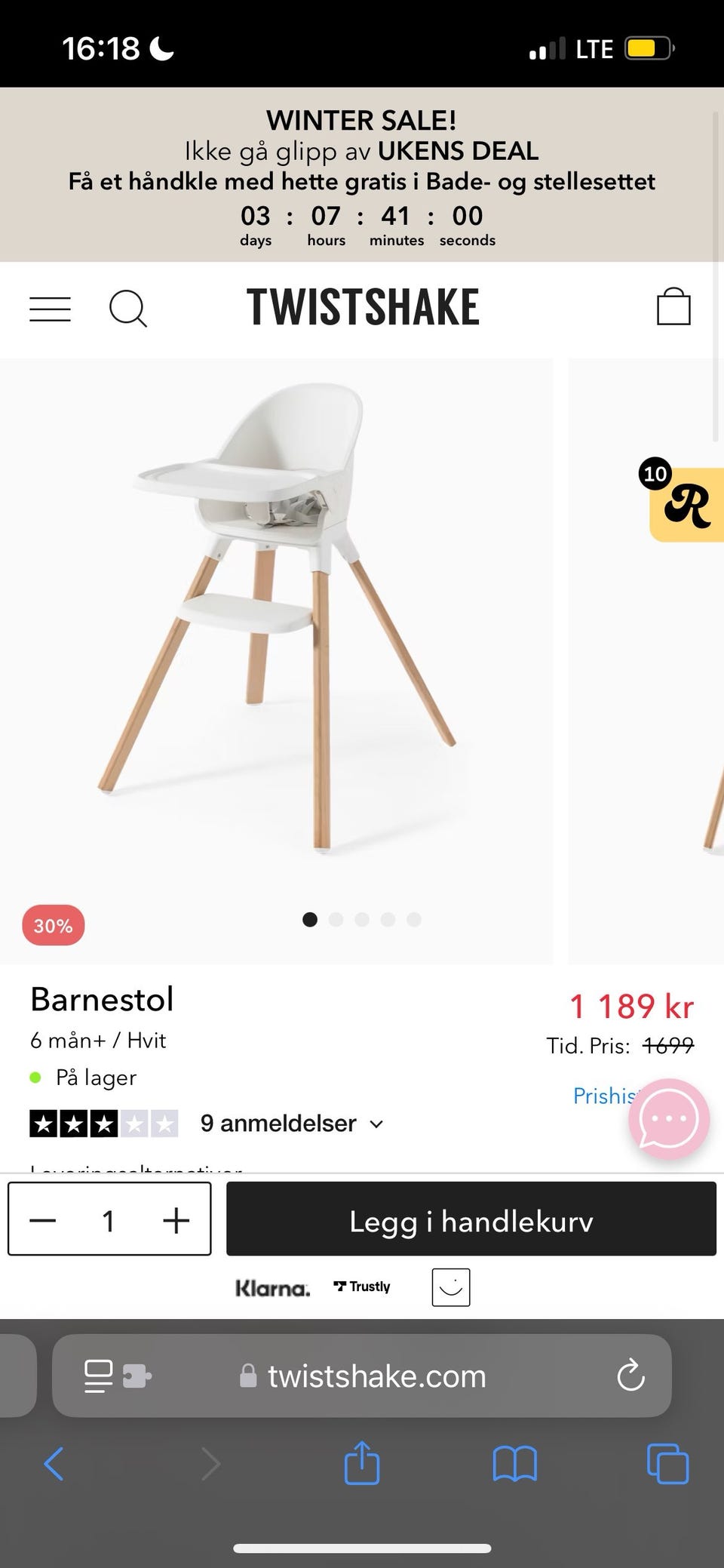Click the Klarna payment icon
The width and height of the screenshot is (724, 1568).
pyautogui.click(x=273, y=1287)
